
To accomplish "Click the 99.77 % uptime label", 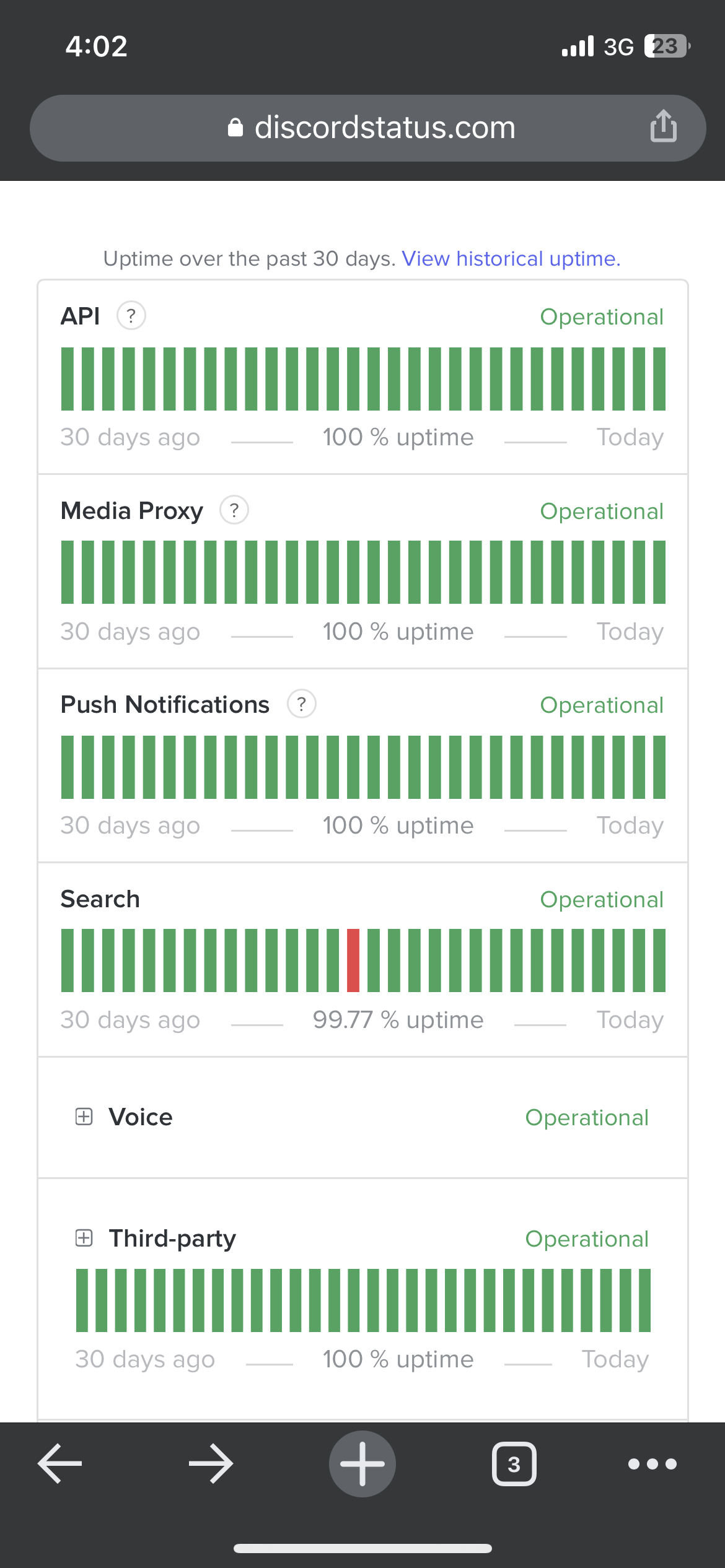I will tap(399, 1019).
